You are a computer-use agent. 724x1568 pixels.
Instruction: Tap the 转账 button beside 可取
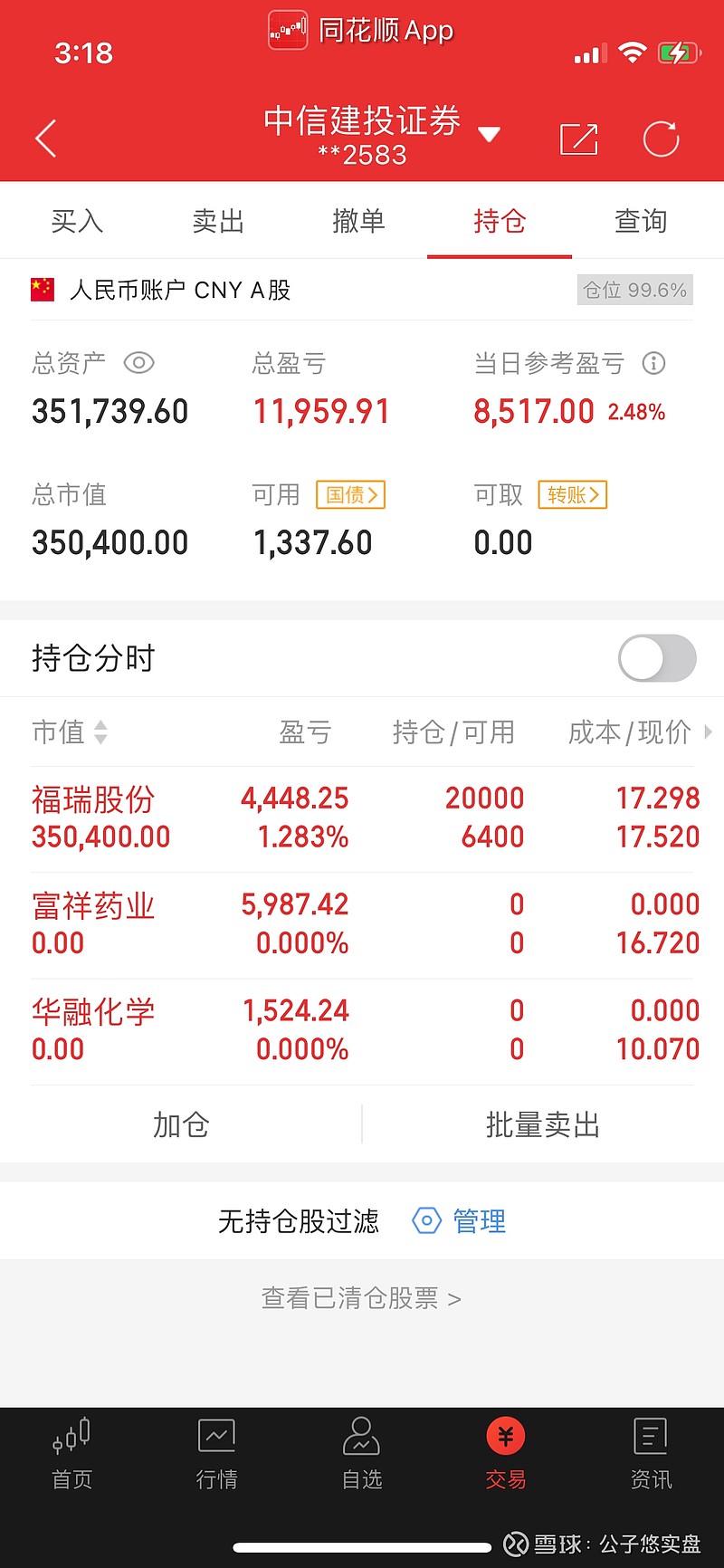pyautogui.click(x=573, y=494)
